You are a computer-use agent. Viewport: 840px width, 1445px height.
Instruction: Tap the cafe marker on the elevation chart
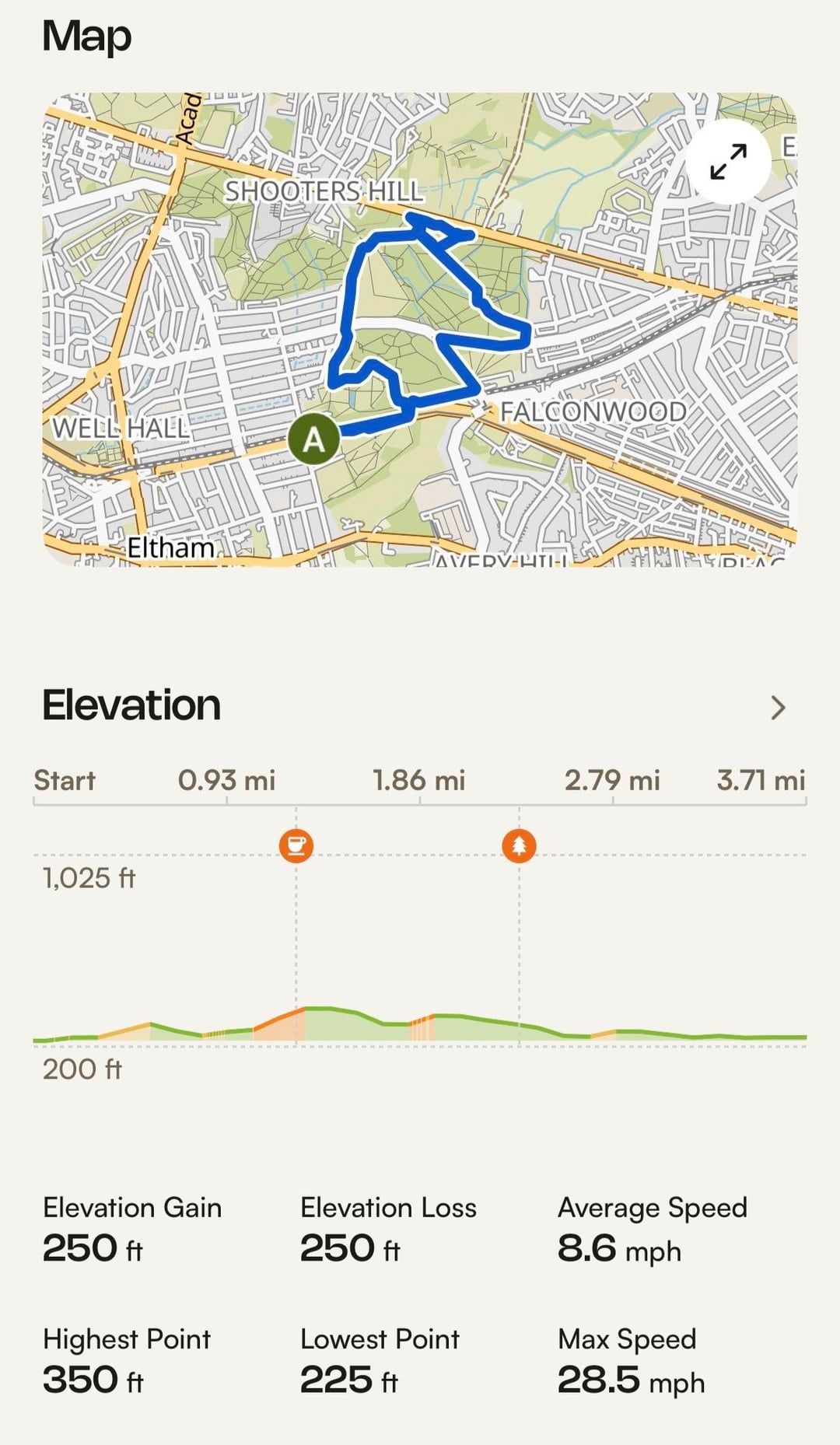[x=296, y=845]
